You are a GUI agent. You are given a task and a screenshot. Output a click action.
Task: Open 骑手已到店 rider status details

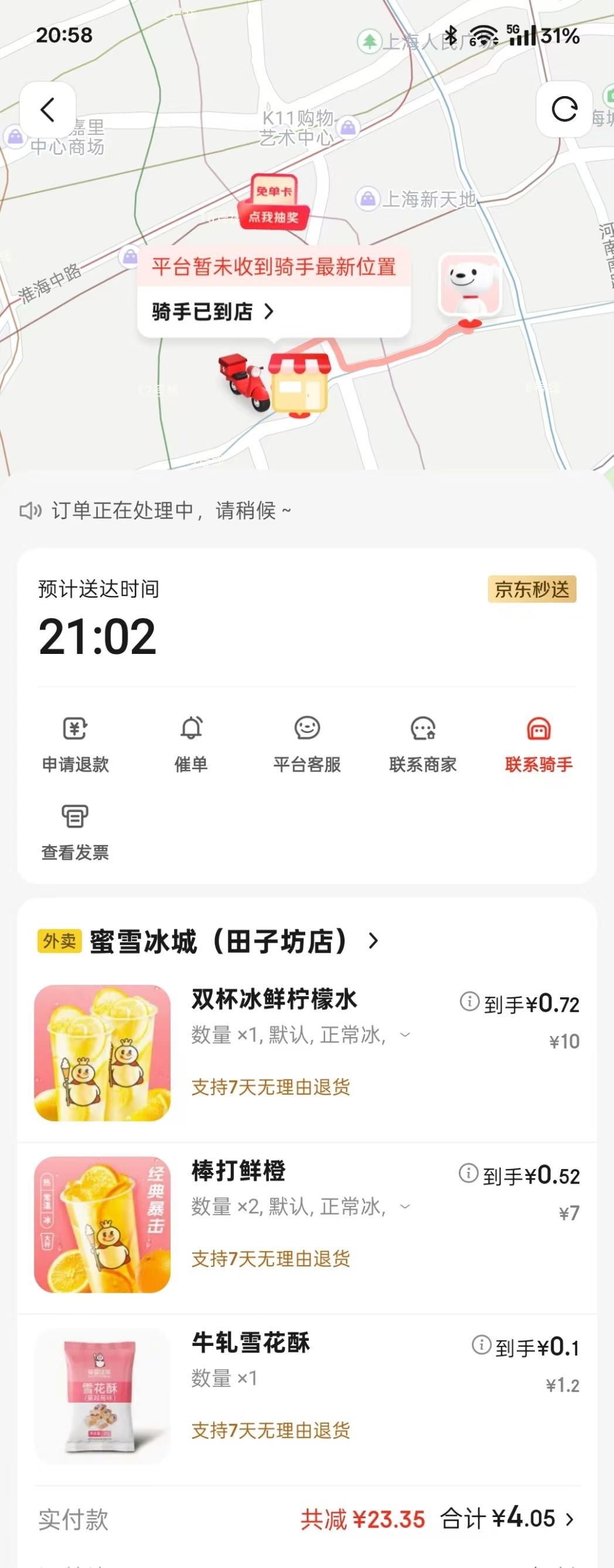click(213, 312)
